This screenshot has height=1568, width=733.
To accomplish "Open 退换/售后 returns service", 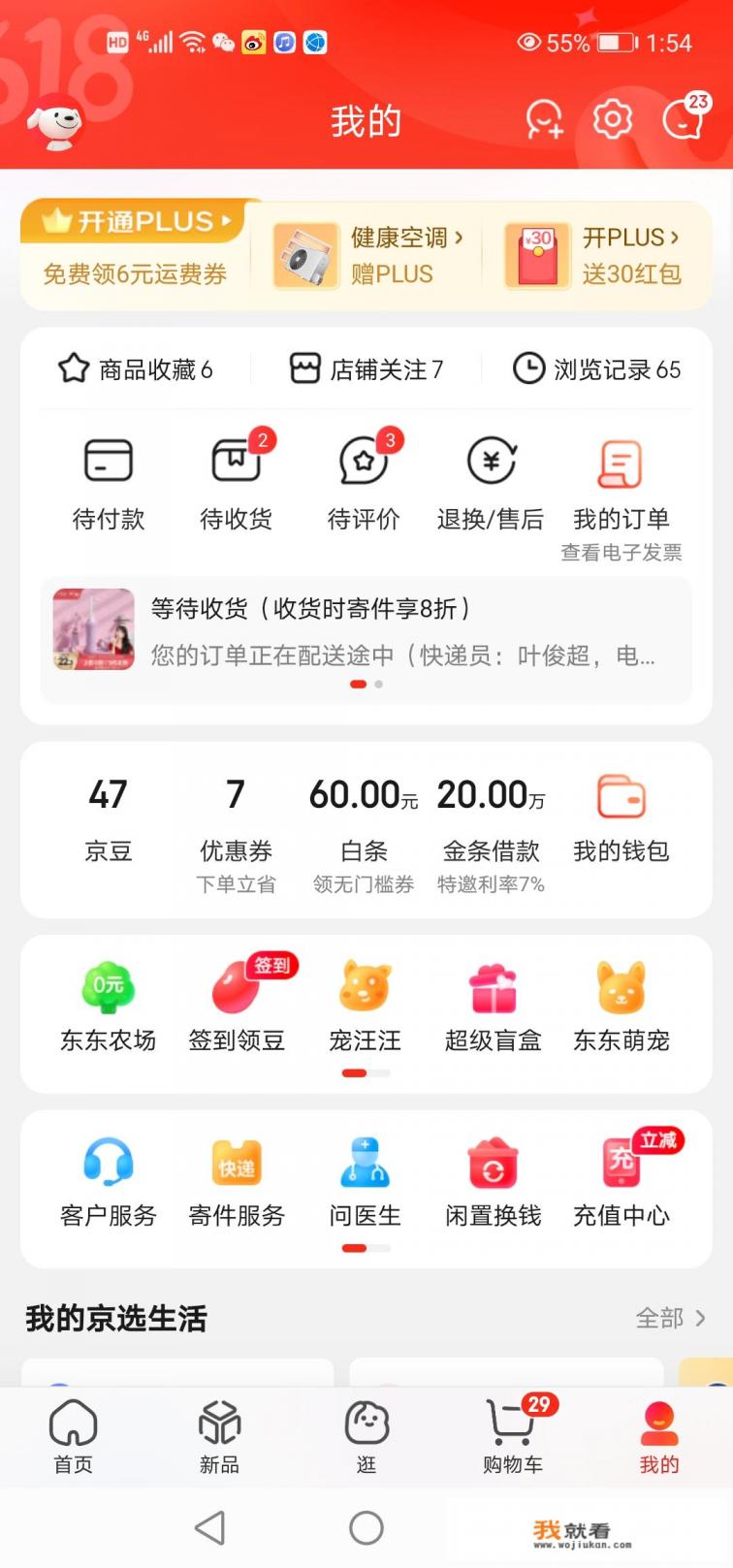I will tap(492, 482).
